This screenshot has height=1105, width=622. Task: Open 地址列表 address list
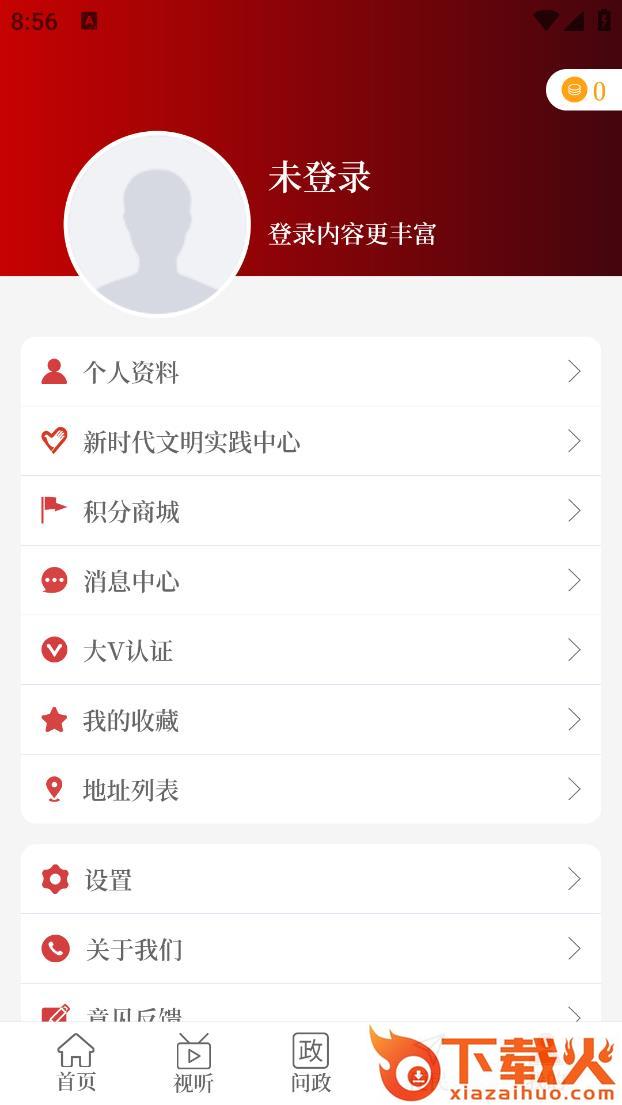(x=310, y=790)
